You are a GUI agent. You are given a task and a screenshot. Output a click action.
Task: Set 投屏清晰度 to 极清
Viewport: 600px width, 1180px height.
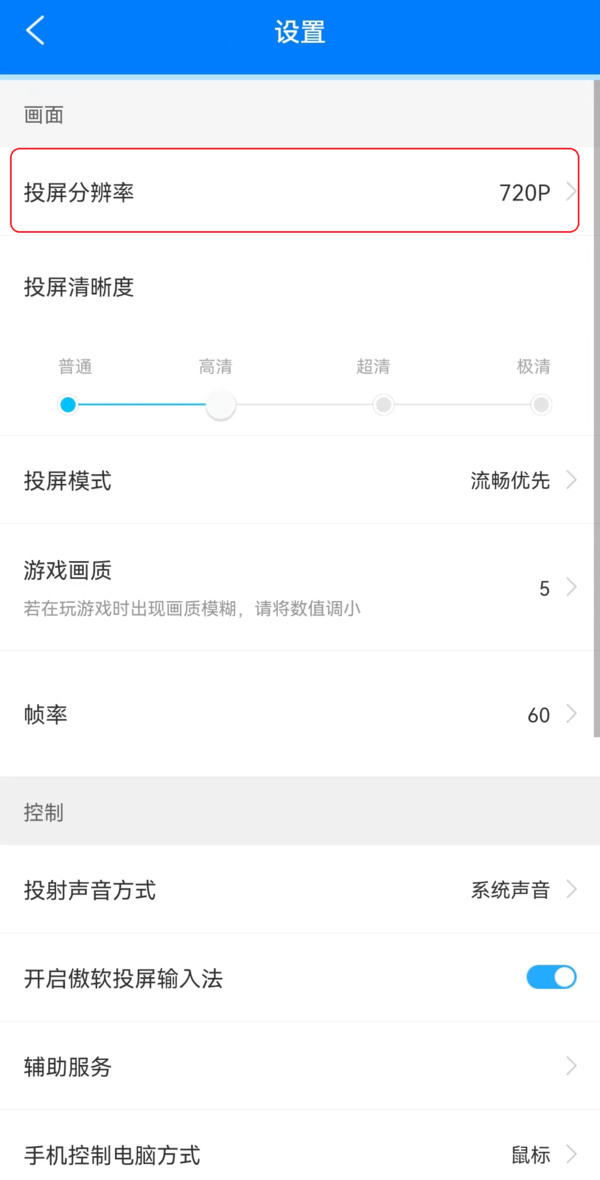[541, 405]
